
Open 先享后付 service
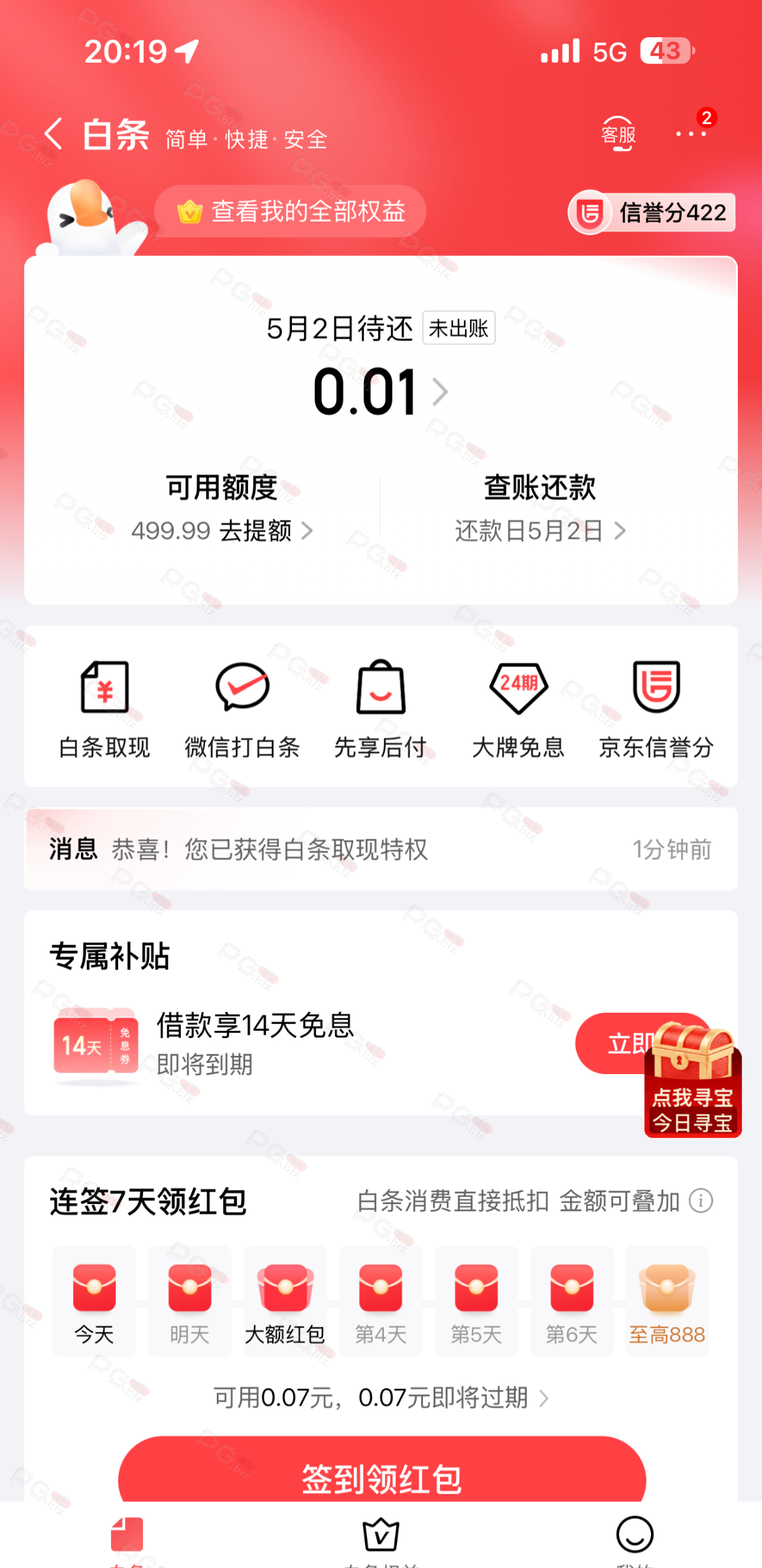point(381,708)
